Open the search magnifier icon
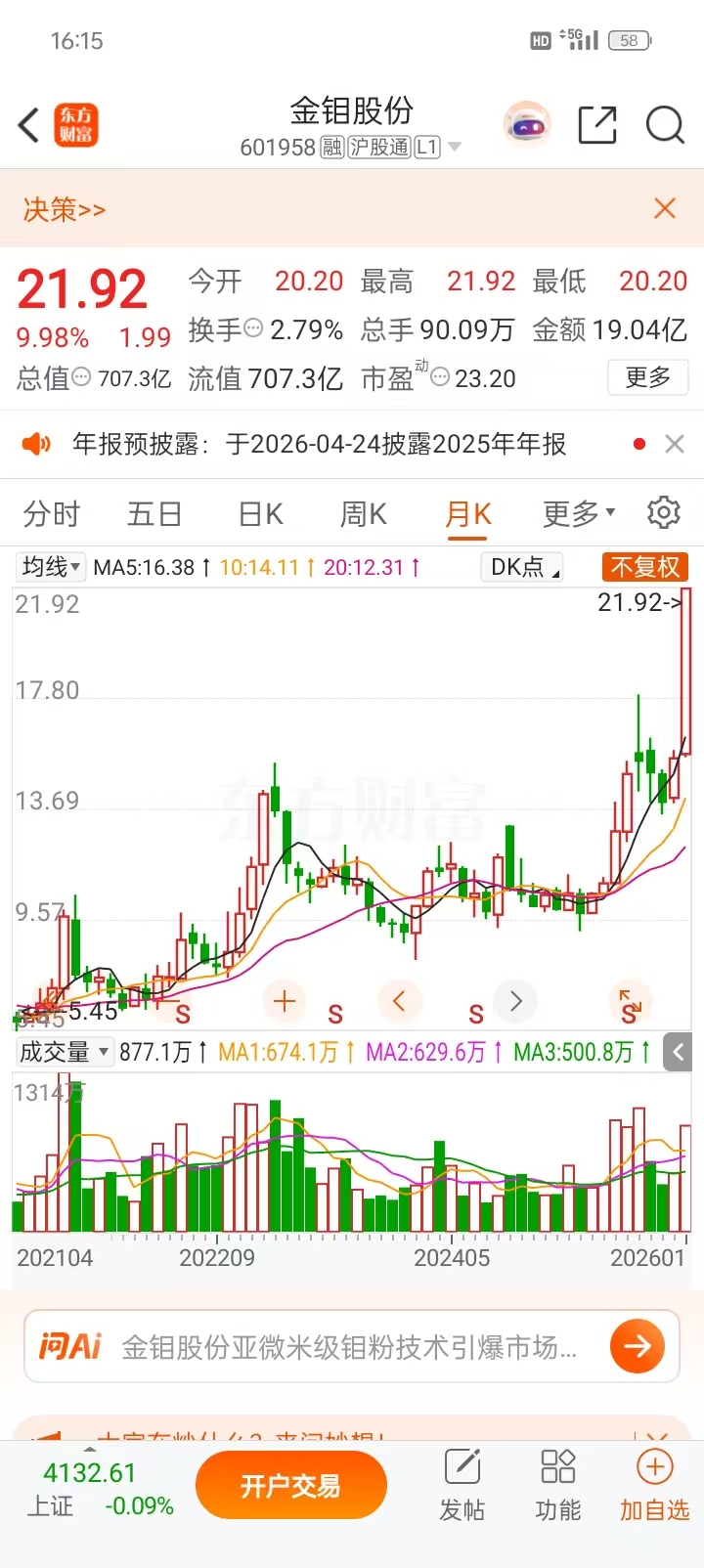This screenshot has width=704, height=1568. tap(665, 125)
